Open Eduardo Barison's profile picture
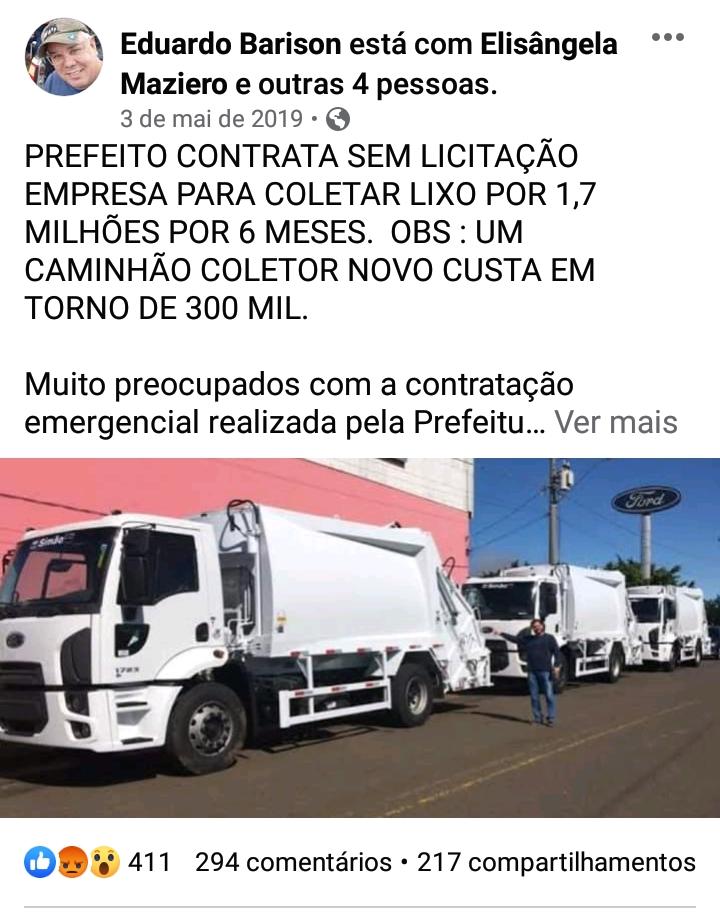This screenshot has width=720, height=919. coord(63,57)
